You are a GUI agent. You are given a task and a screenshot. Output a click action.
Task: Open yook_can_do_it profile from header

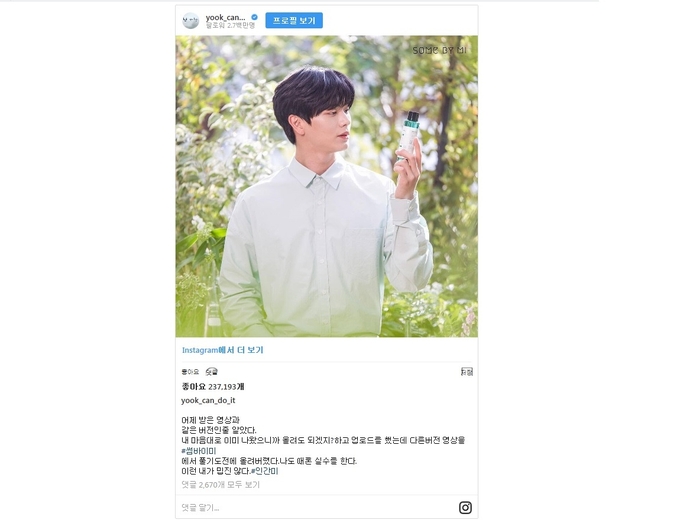(225, 17)
